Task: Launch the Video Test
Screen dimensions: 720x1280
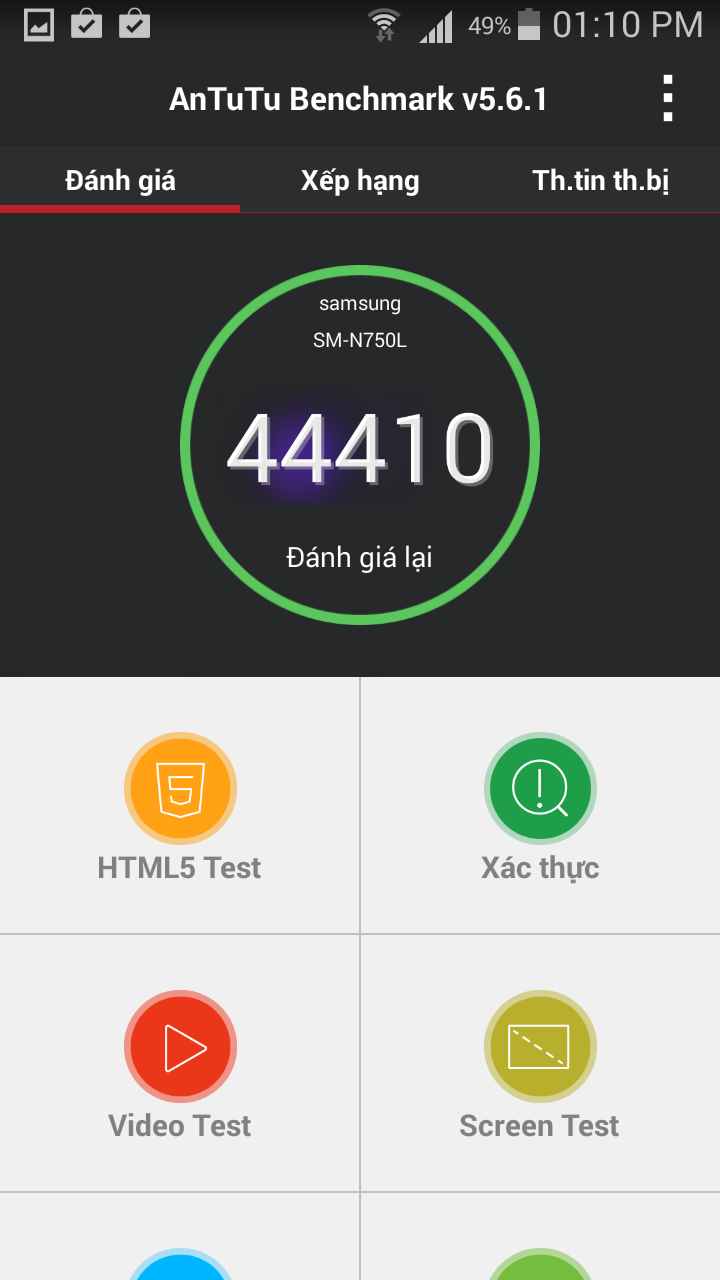Action: pos(180,1064)
